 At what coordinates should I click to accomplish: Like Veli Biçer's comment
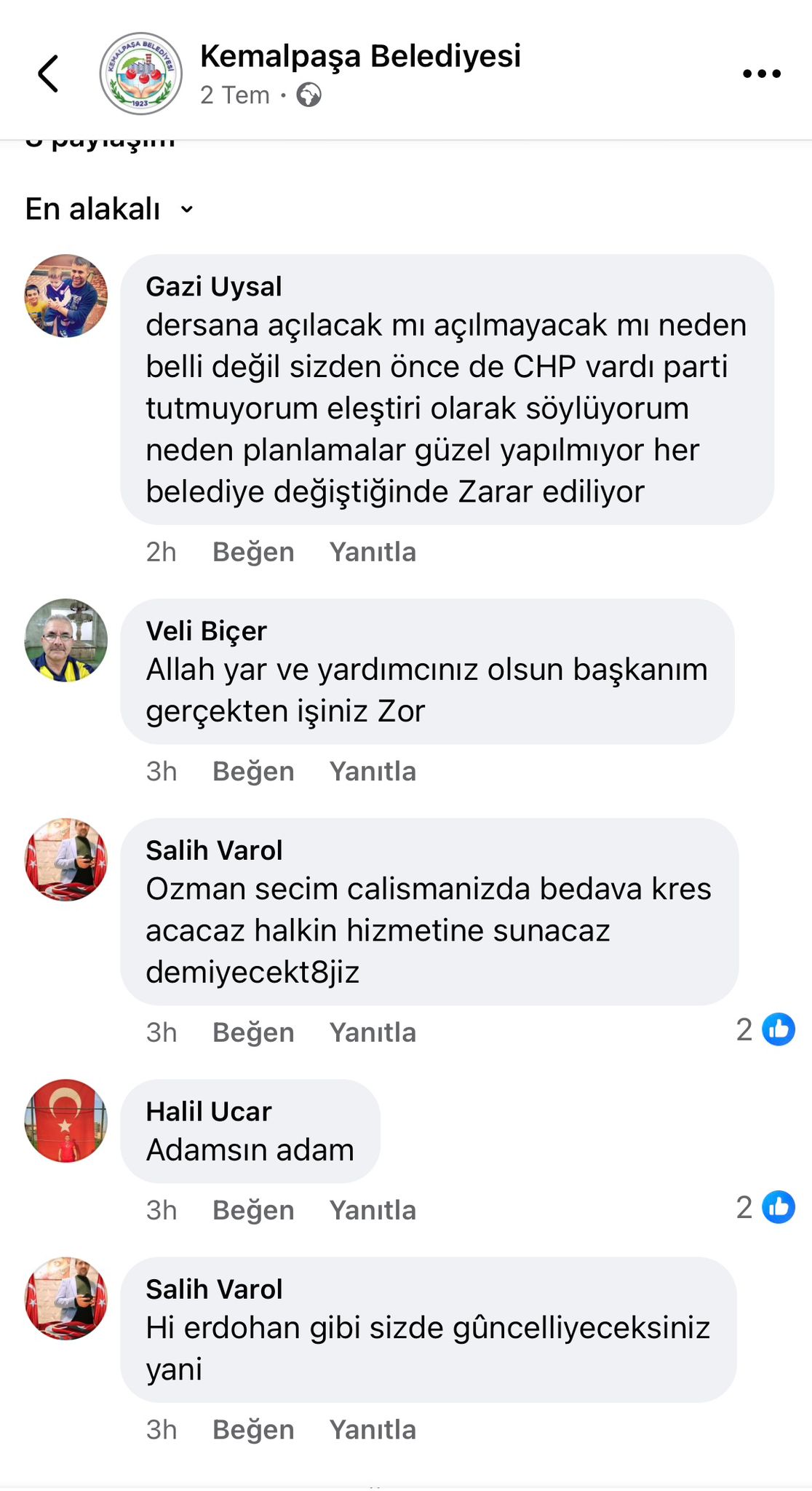253,771
